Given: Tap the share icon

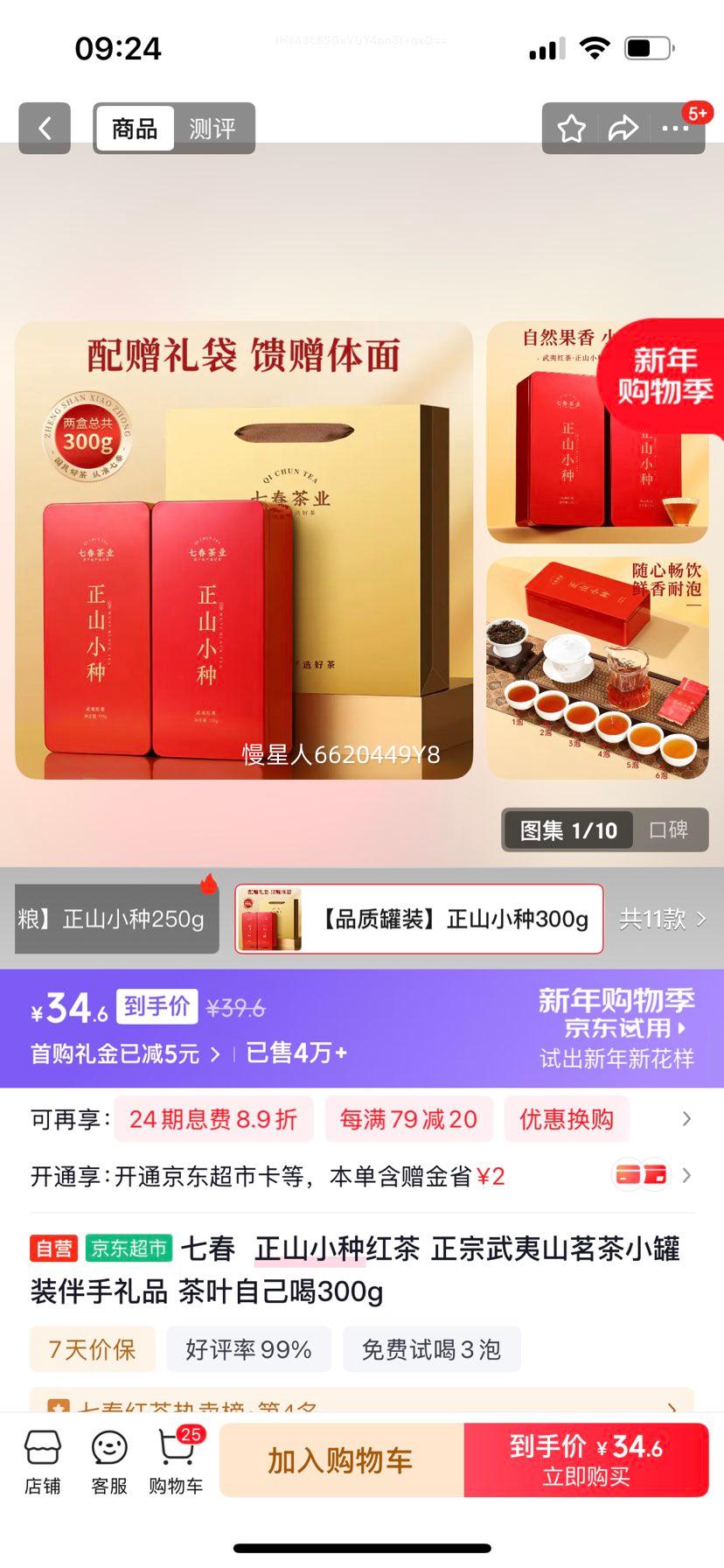Looking at the screenshot, I should 623,128.
